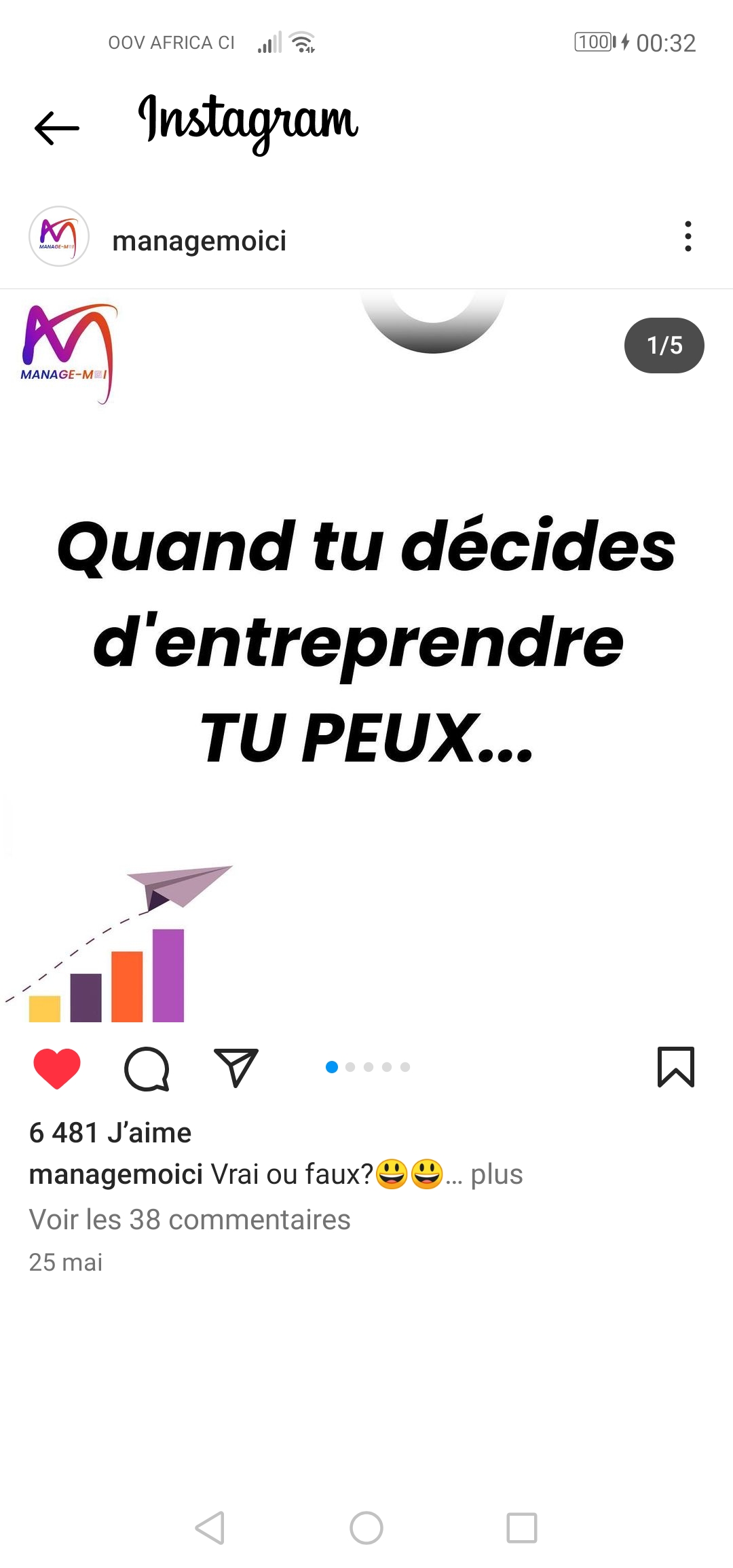Unlike the post with the red heart
Viewport: 733px width, 1568px height.
(x=57, y=1068)
